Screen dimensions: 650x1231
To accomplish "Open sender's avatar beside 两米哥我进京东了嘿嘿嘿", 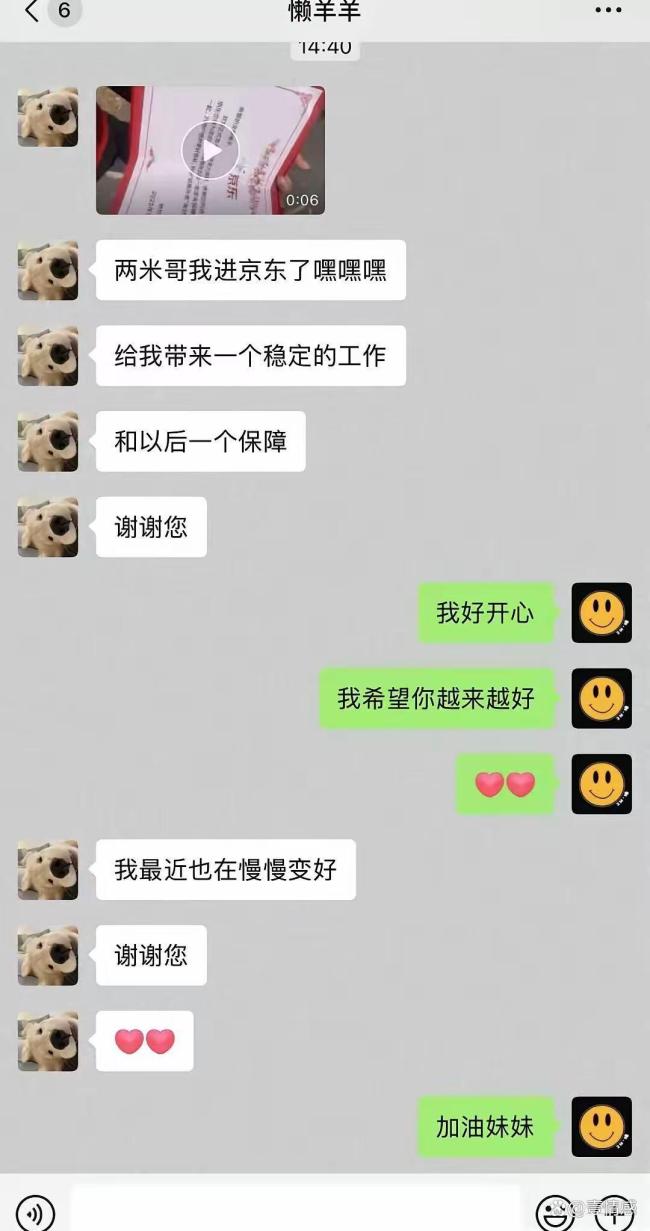I will (48, 270).
